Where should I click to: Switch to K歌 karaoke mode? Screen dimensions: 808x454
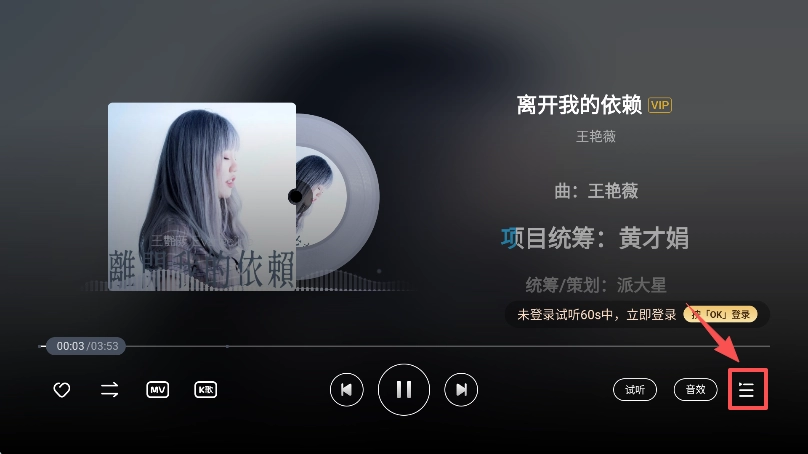click(x=205, y=390)
